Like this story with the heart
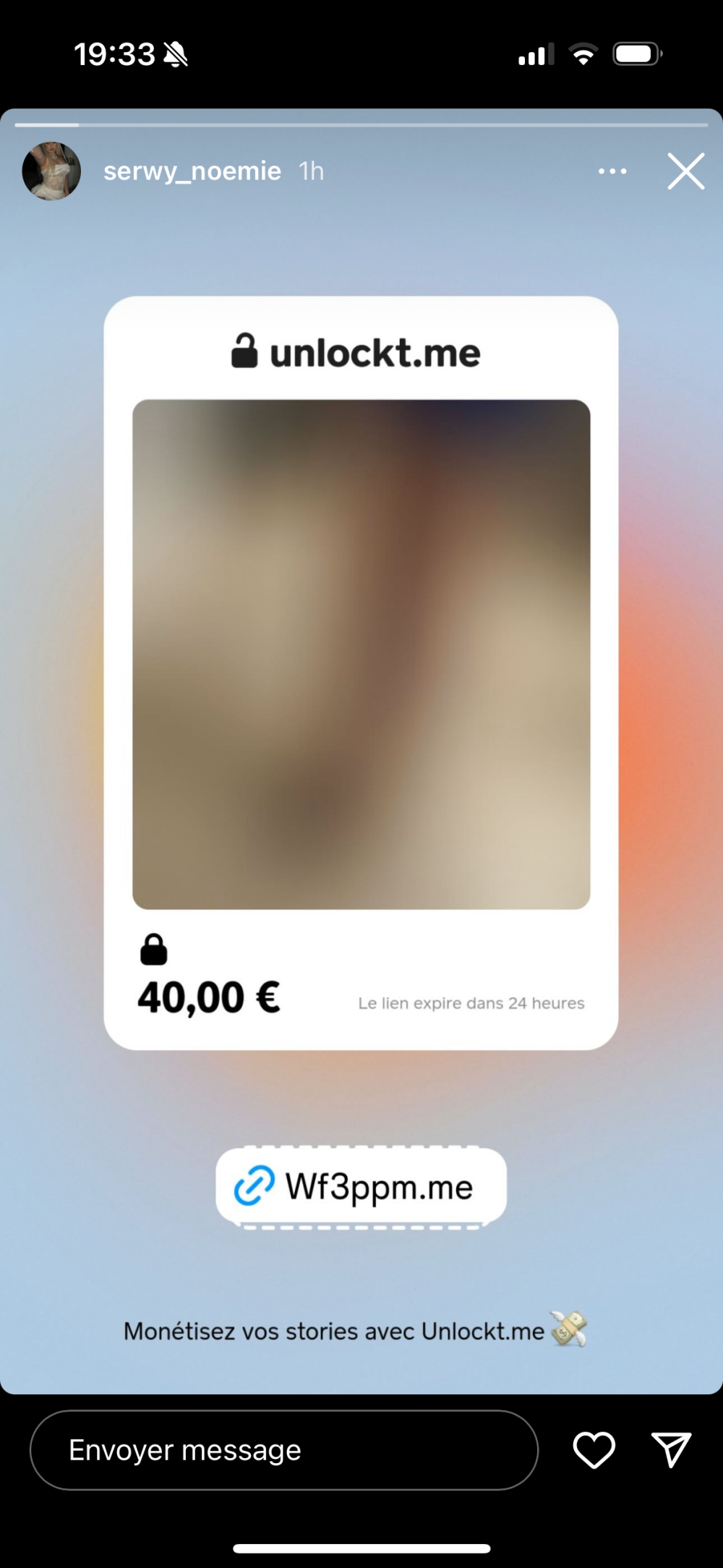 tap(594, 1450)
